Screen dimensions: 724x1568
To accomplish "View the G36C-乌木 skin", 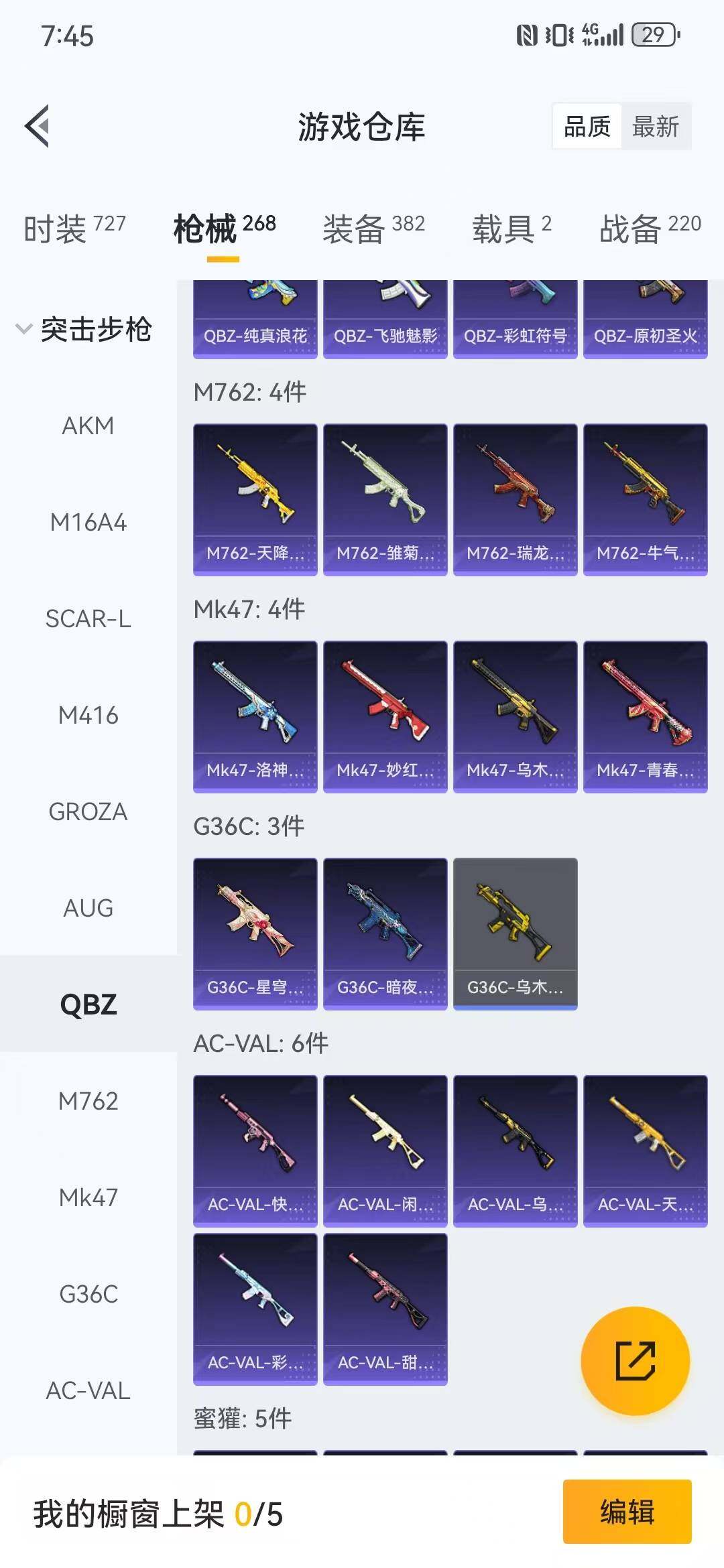I will pyautogui.click(x=515, y=933).
